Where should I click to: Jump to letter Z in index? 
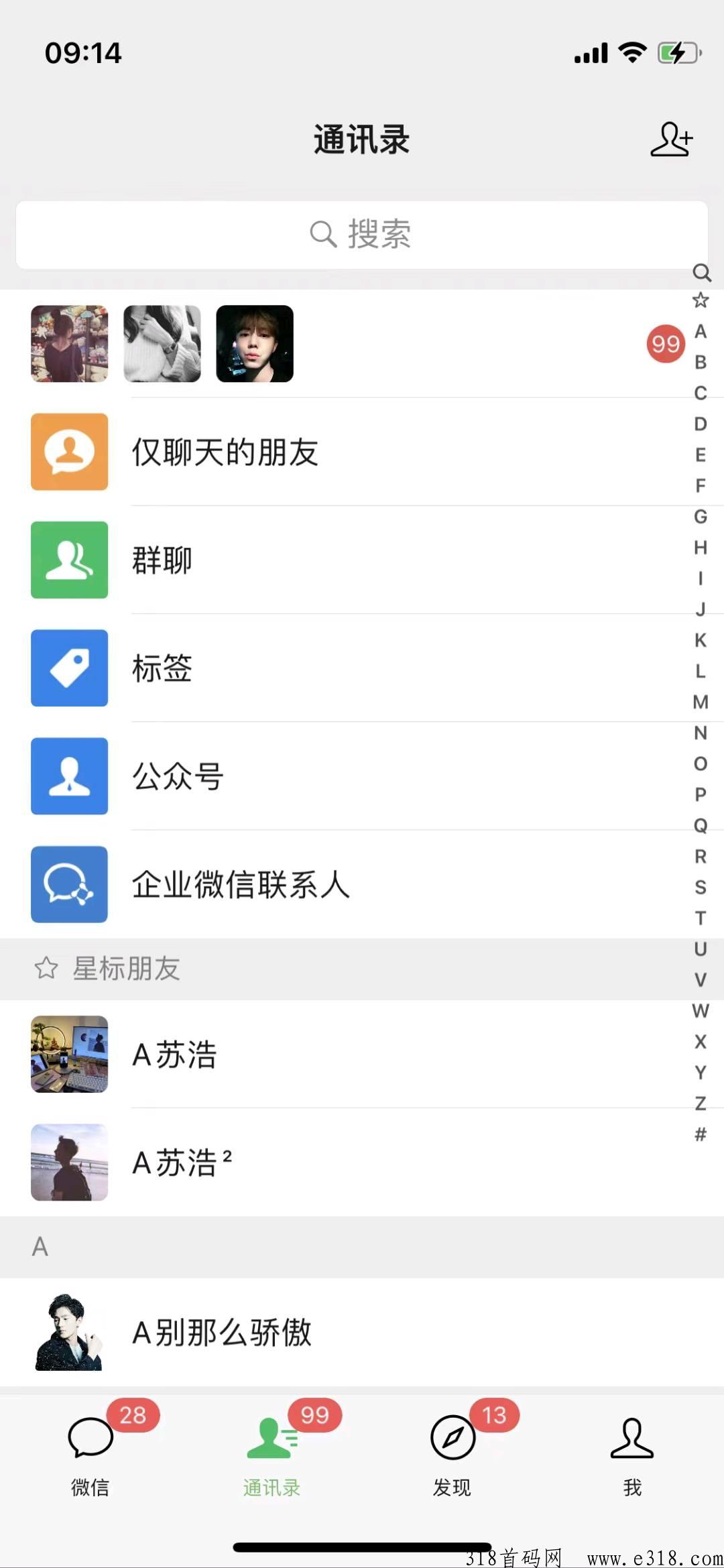pos(701,1103)
